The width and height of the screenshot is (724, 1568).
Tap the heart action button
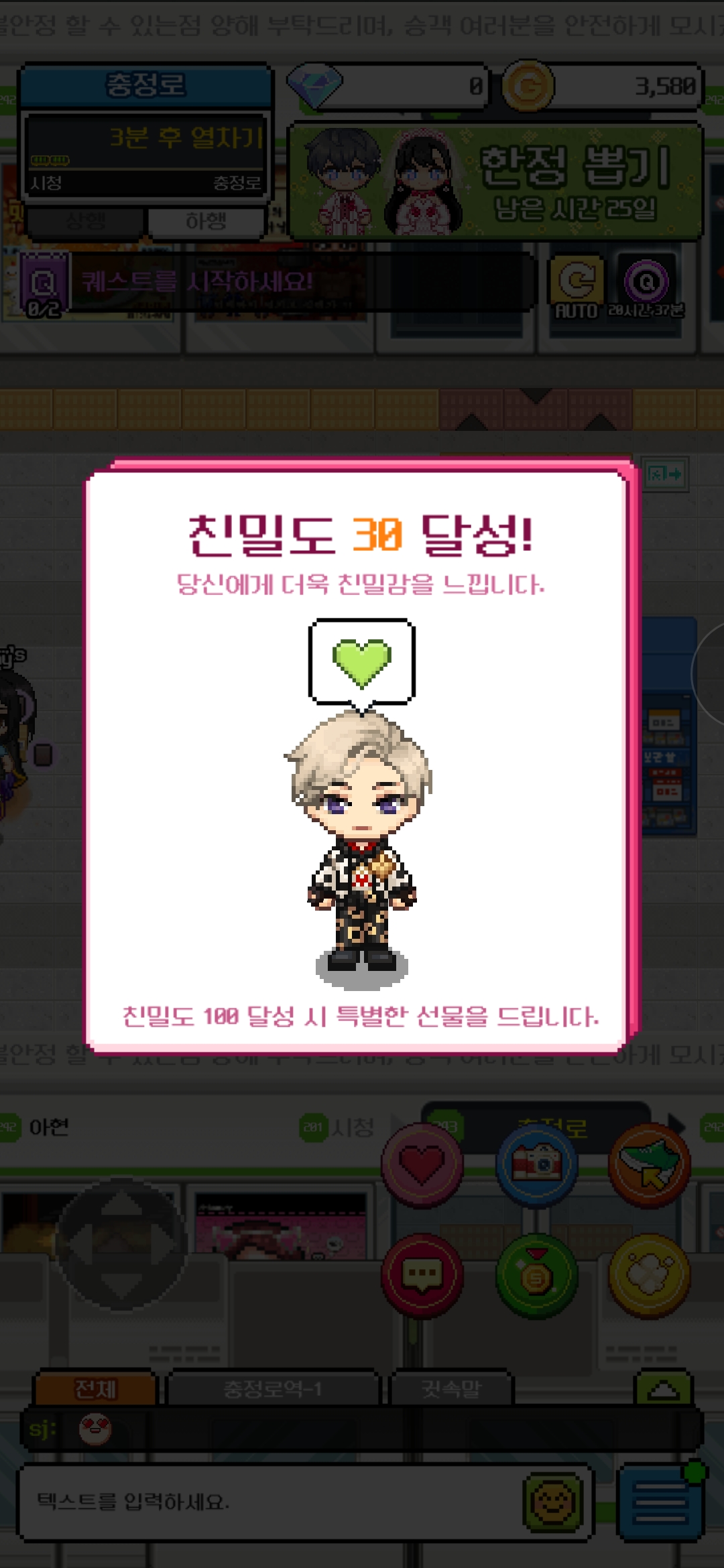422,1165
